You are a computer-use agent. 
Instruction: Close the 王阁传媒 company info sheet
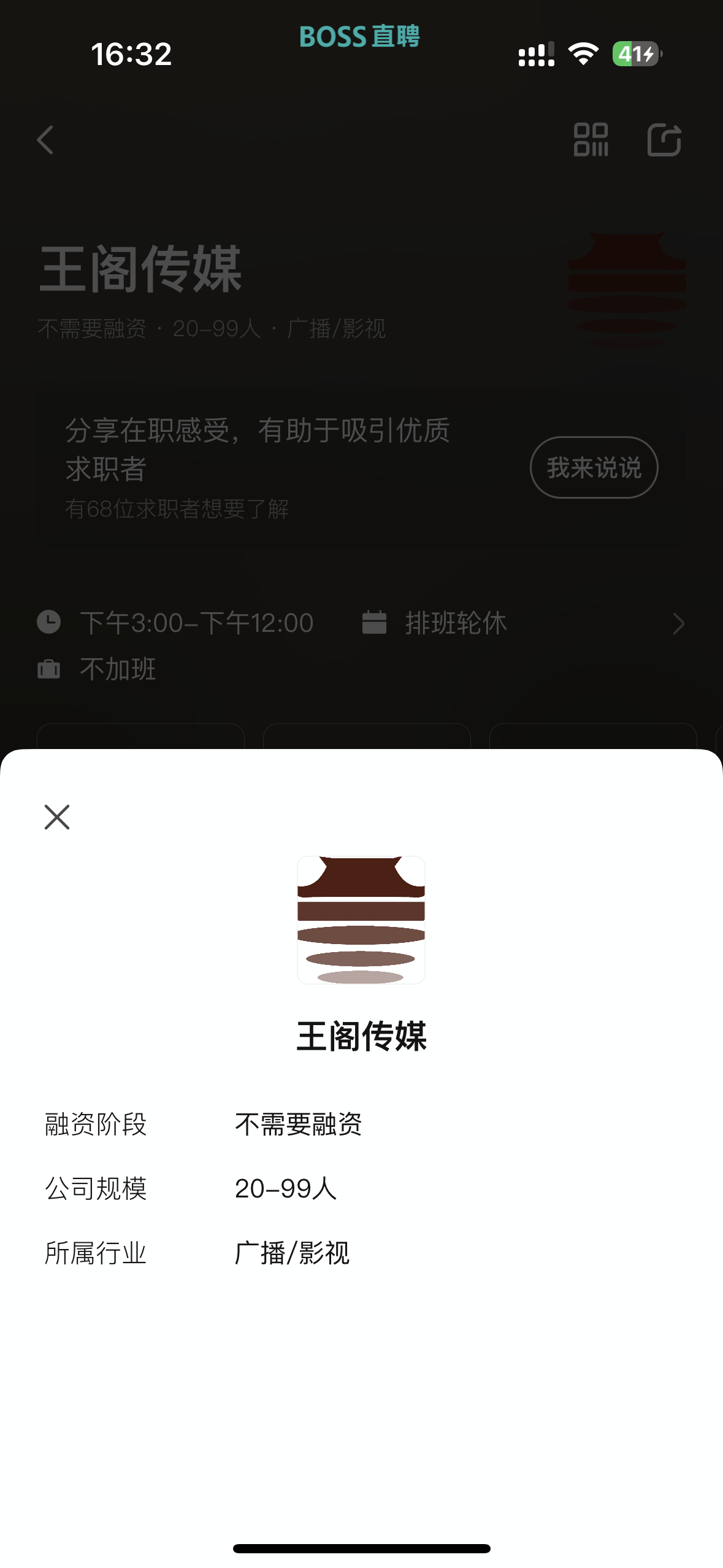pyautogui.click(x=57, y=817)
